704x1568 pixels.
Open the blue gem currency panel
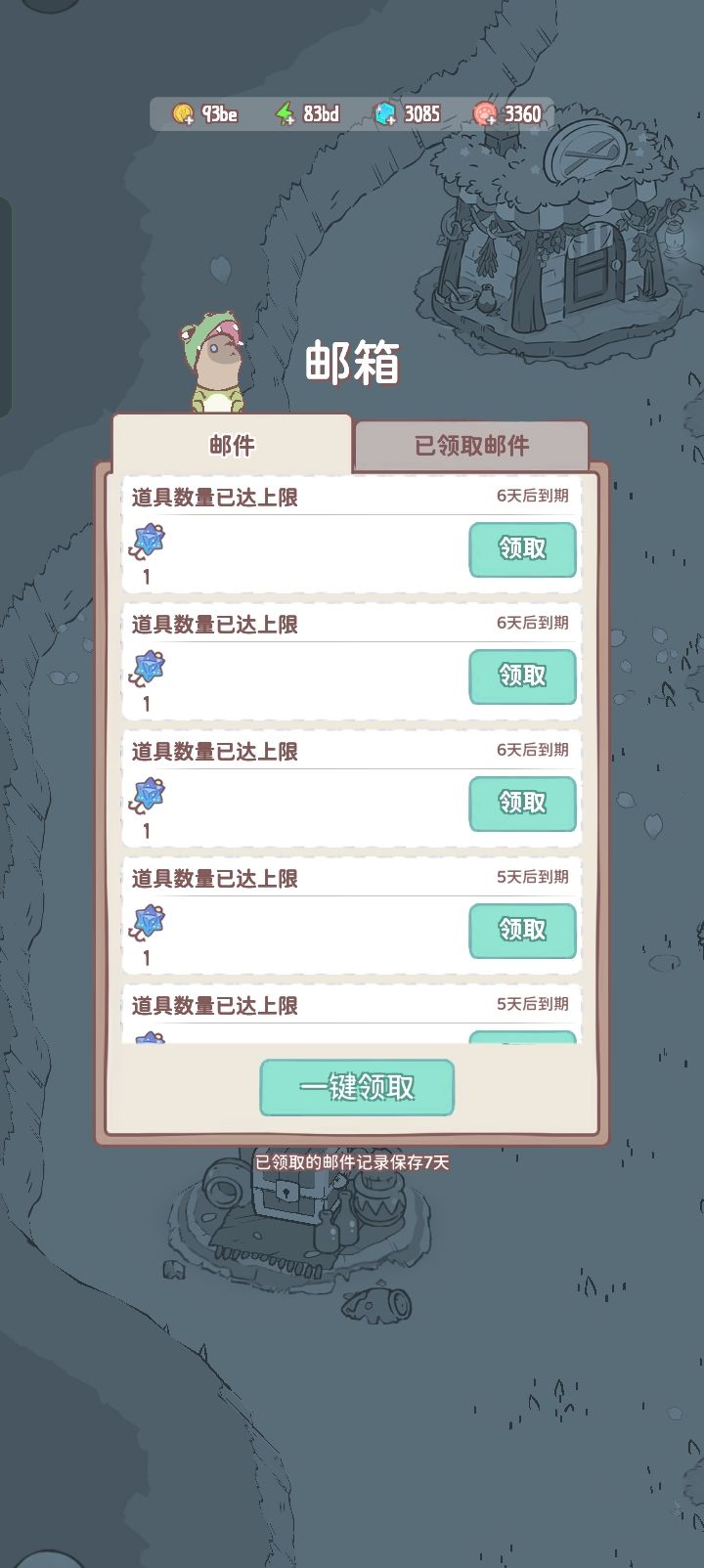[x=384, y=113]
